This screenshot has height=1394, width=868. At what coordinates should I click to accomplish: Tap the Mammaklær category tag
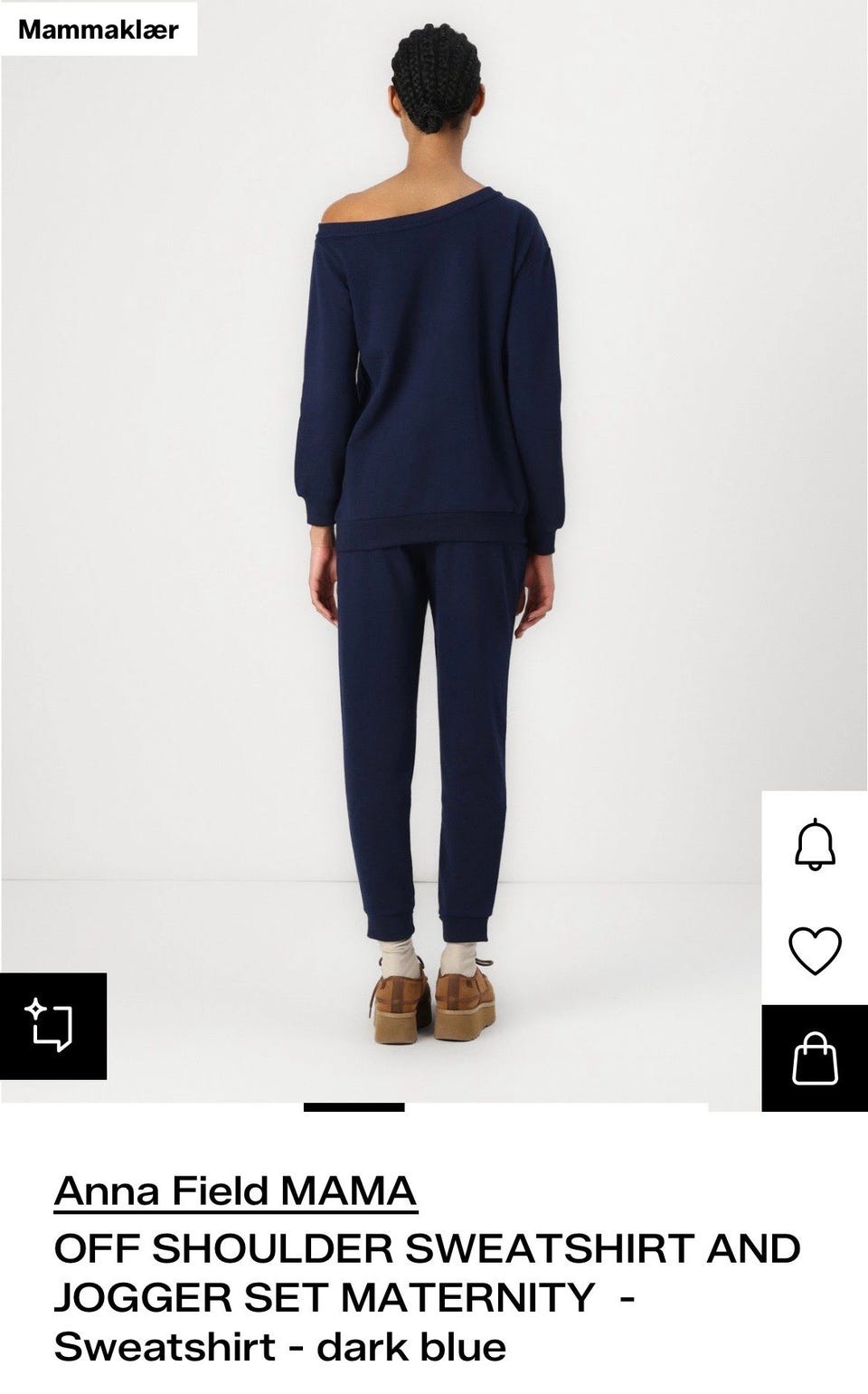(x=99, y=29)
